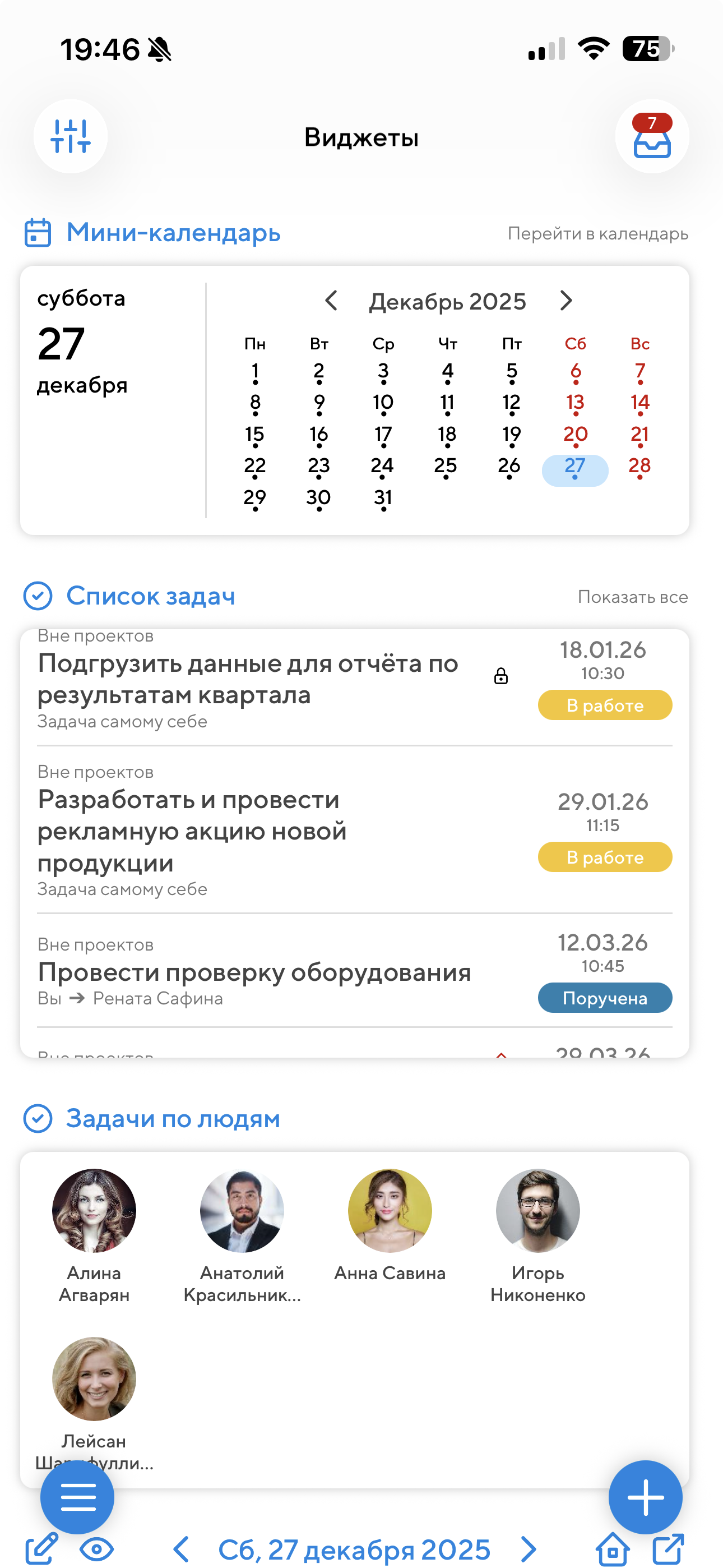Create a new item with the plus button
723x1568 pixels.
coord(645,1497)
